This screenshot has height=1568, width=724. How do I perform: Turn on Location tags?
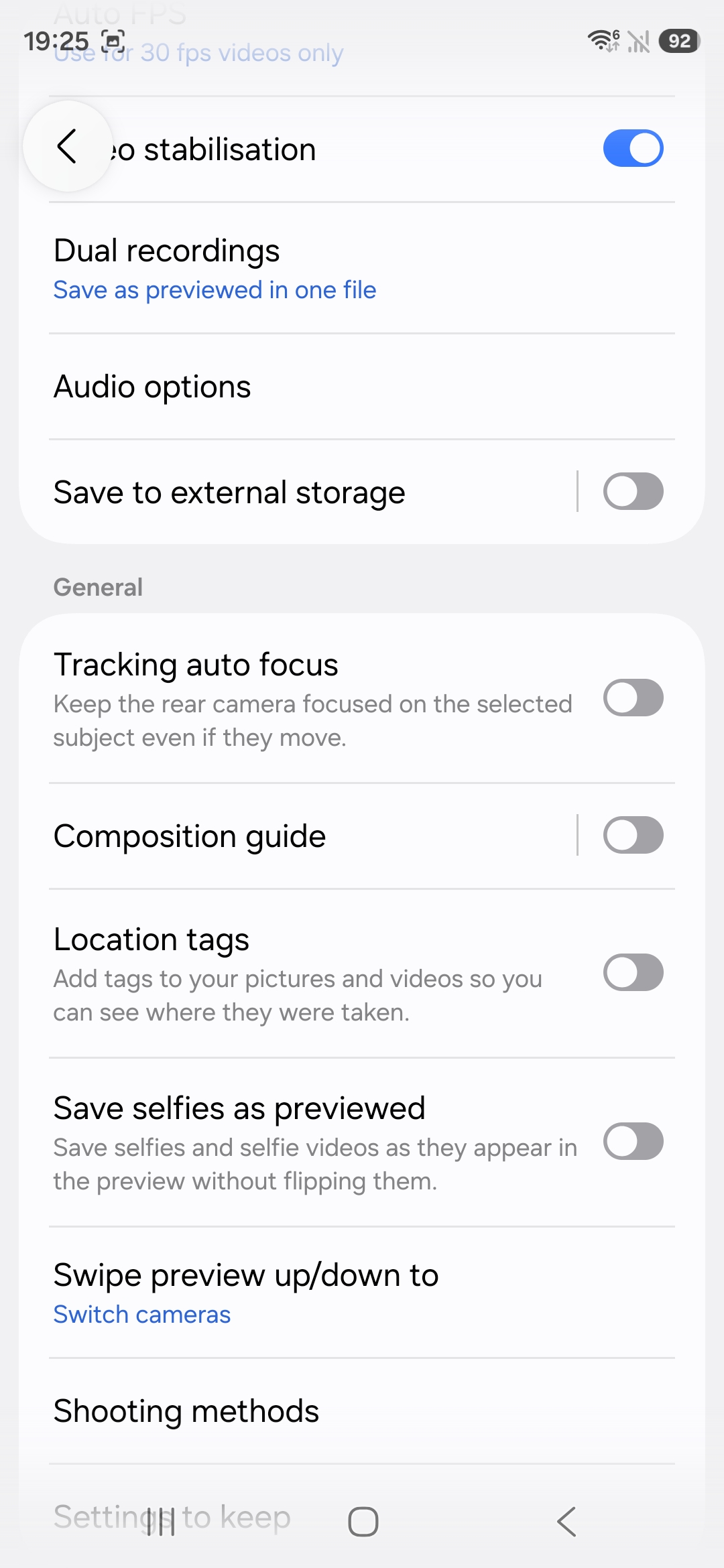coord(633,972)
